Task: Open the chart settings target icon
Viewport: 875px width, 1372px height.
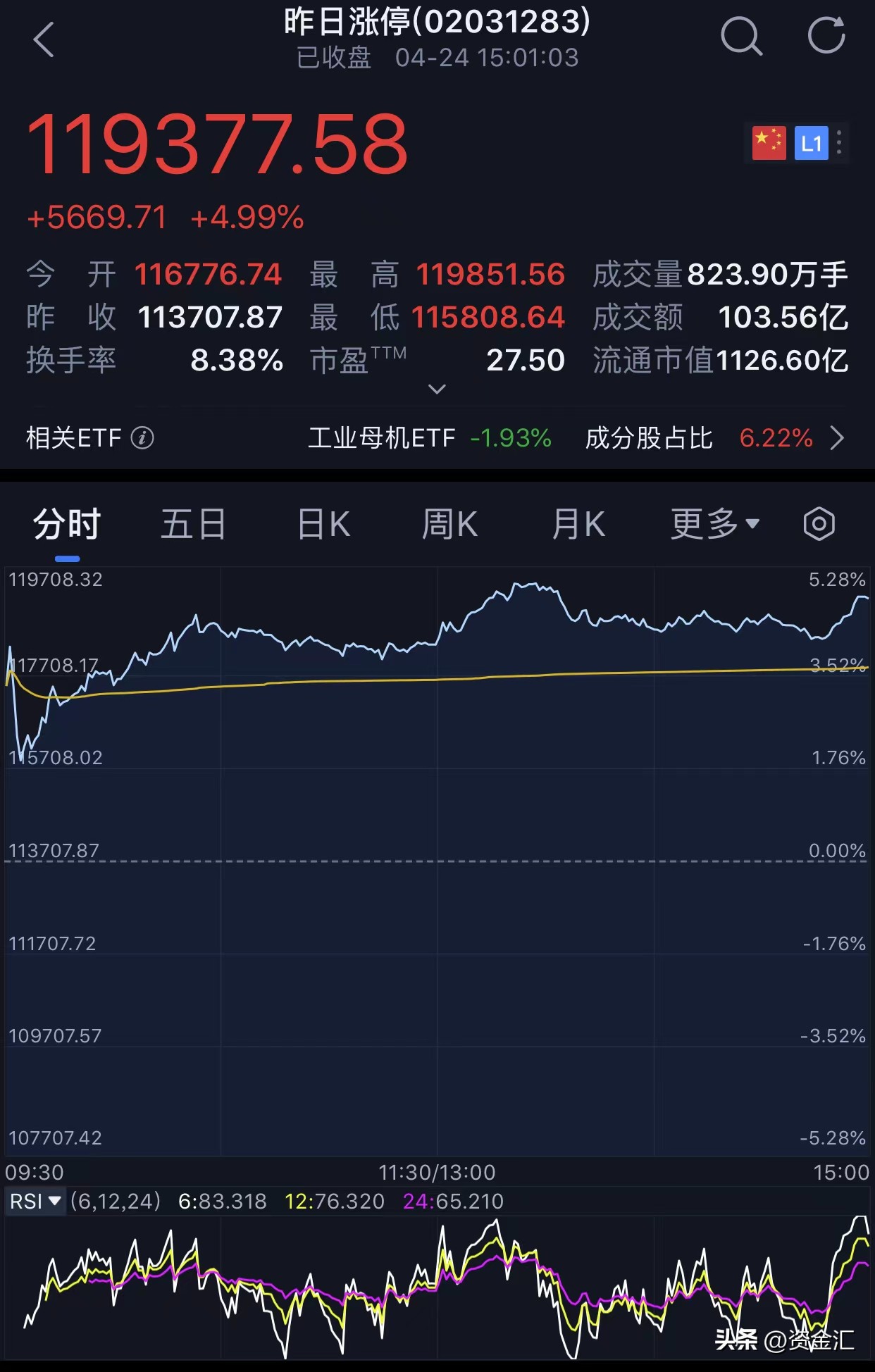Action: 819,524
